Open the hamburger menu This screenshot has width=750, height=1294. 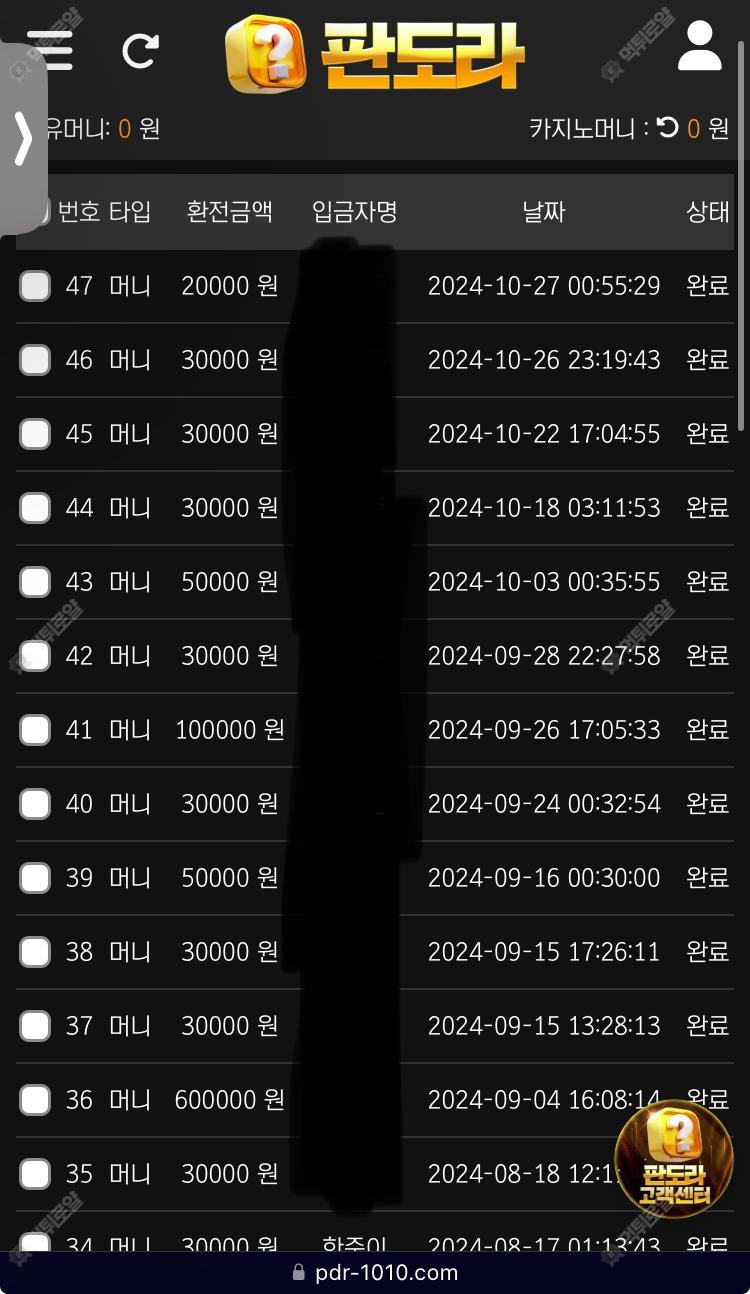(x=50, y=50)
